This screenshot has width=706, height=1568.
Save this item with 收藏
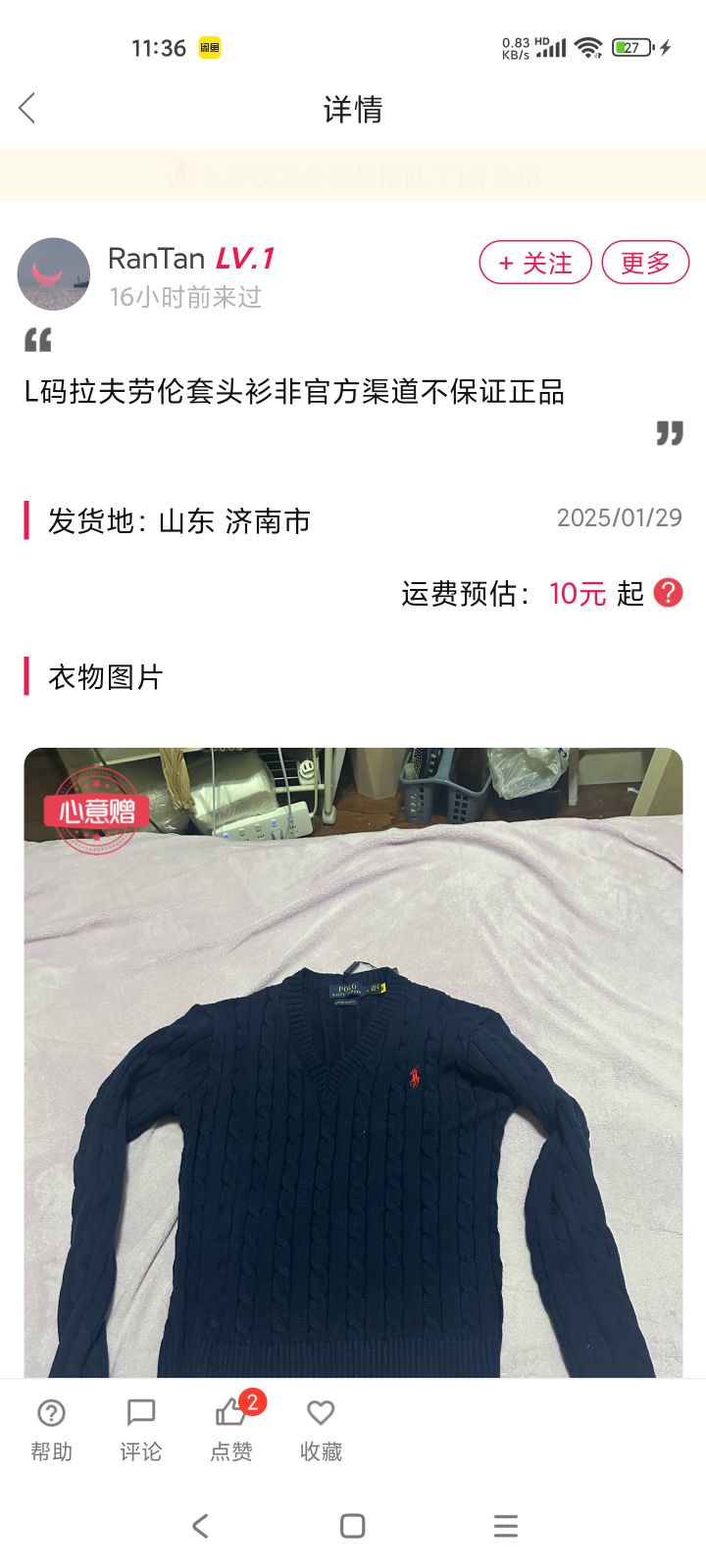click(321, 1431)
